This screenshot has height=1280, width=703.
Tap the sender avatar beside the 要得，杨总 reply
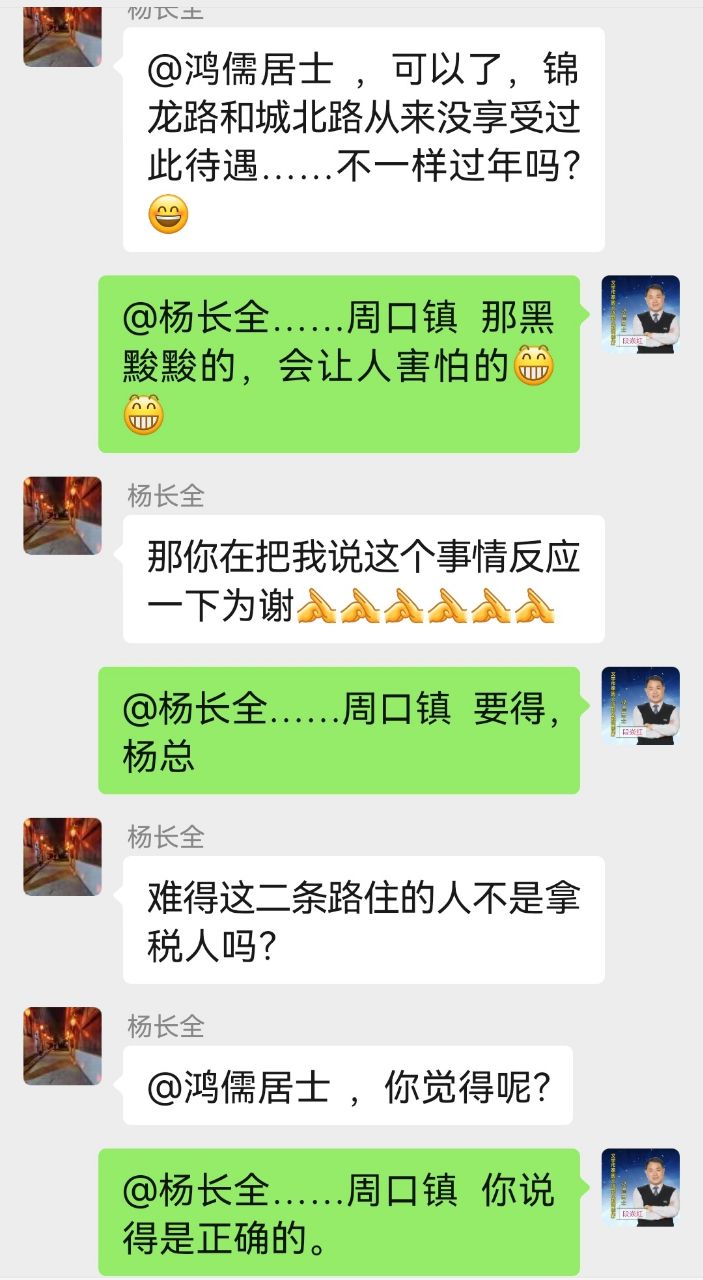click(x=641, y=706)
